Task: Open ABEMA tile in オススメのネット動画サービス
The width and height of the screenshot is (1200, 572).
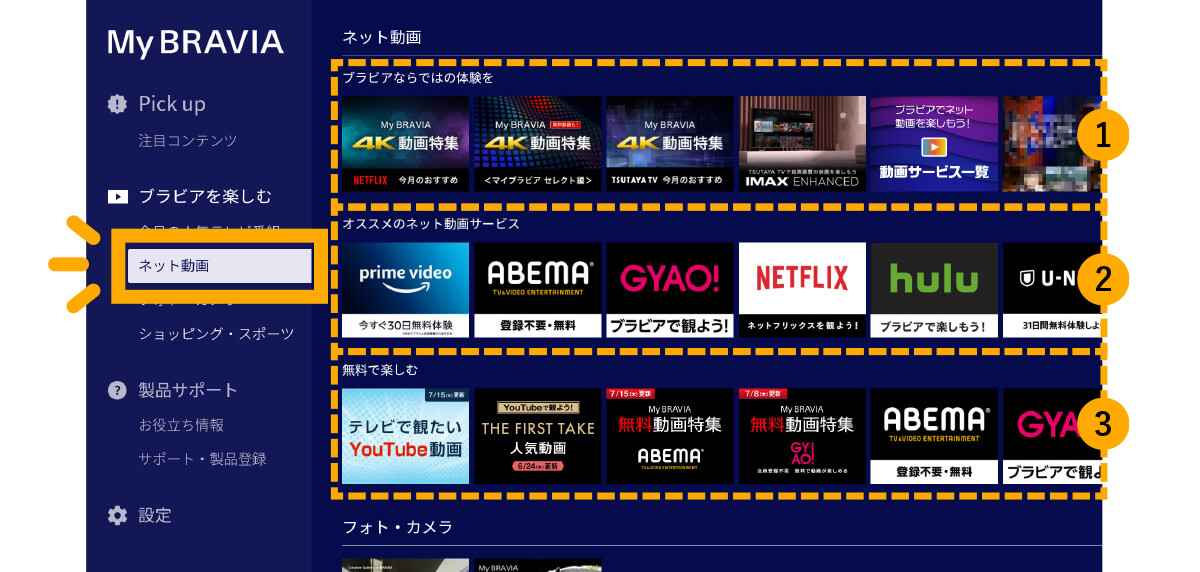Action: [537, 290]
